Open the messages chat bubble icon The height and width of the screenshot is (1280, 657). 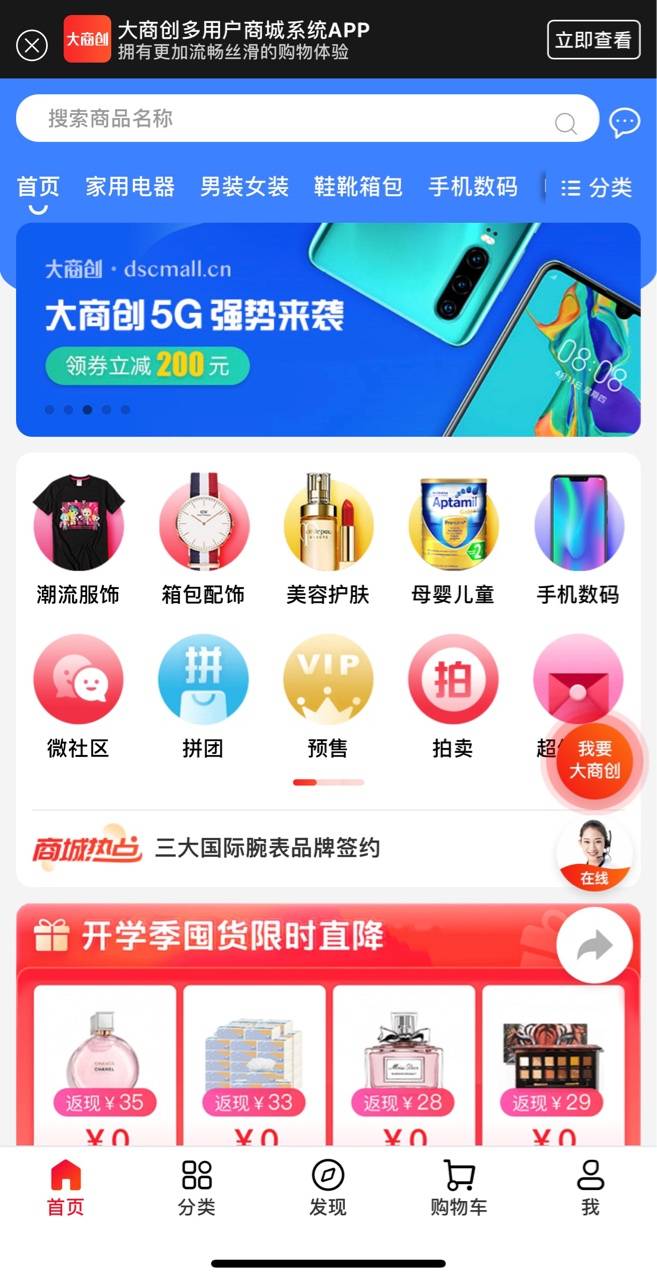point(625,122)
